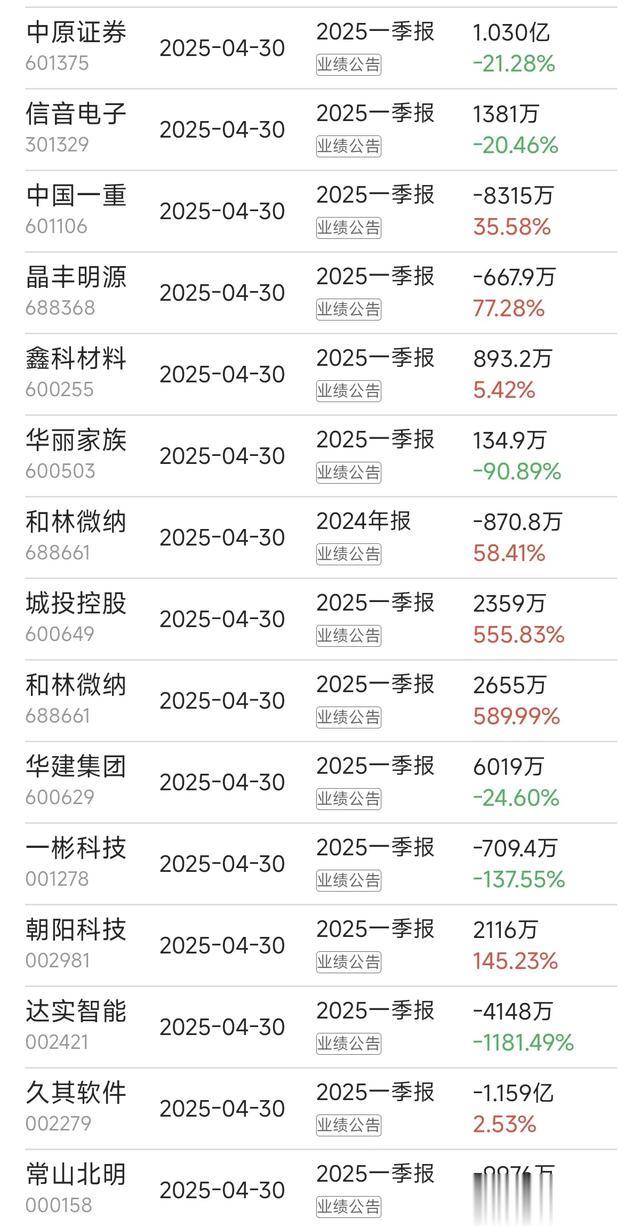640x1227 pixels.
Task: Open the 中原证券 601375 row
Action: click(x=320, y=47)
